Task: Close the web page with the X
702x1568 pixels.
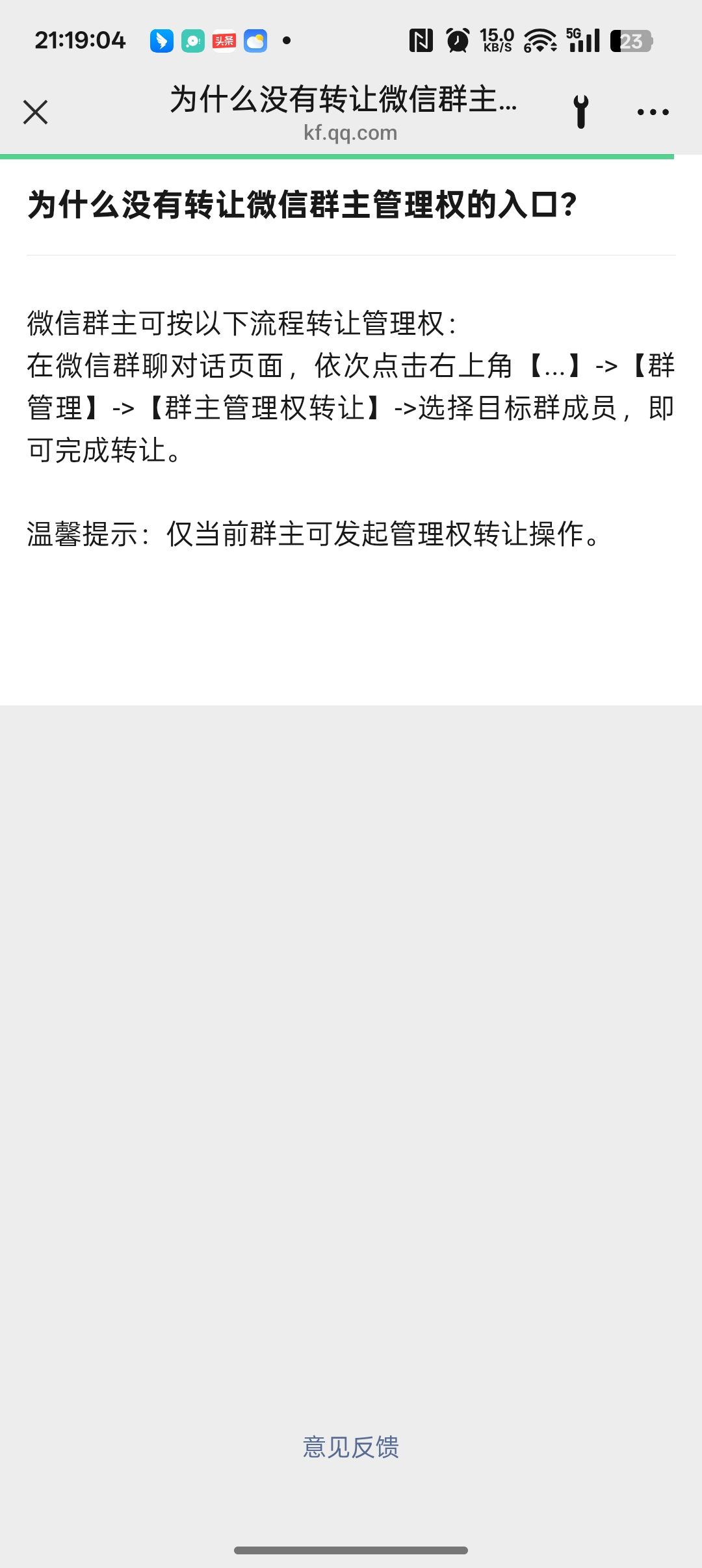Action: pyautogui.click(x=36, y=112)
